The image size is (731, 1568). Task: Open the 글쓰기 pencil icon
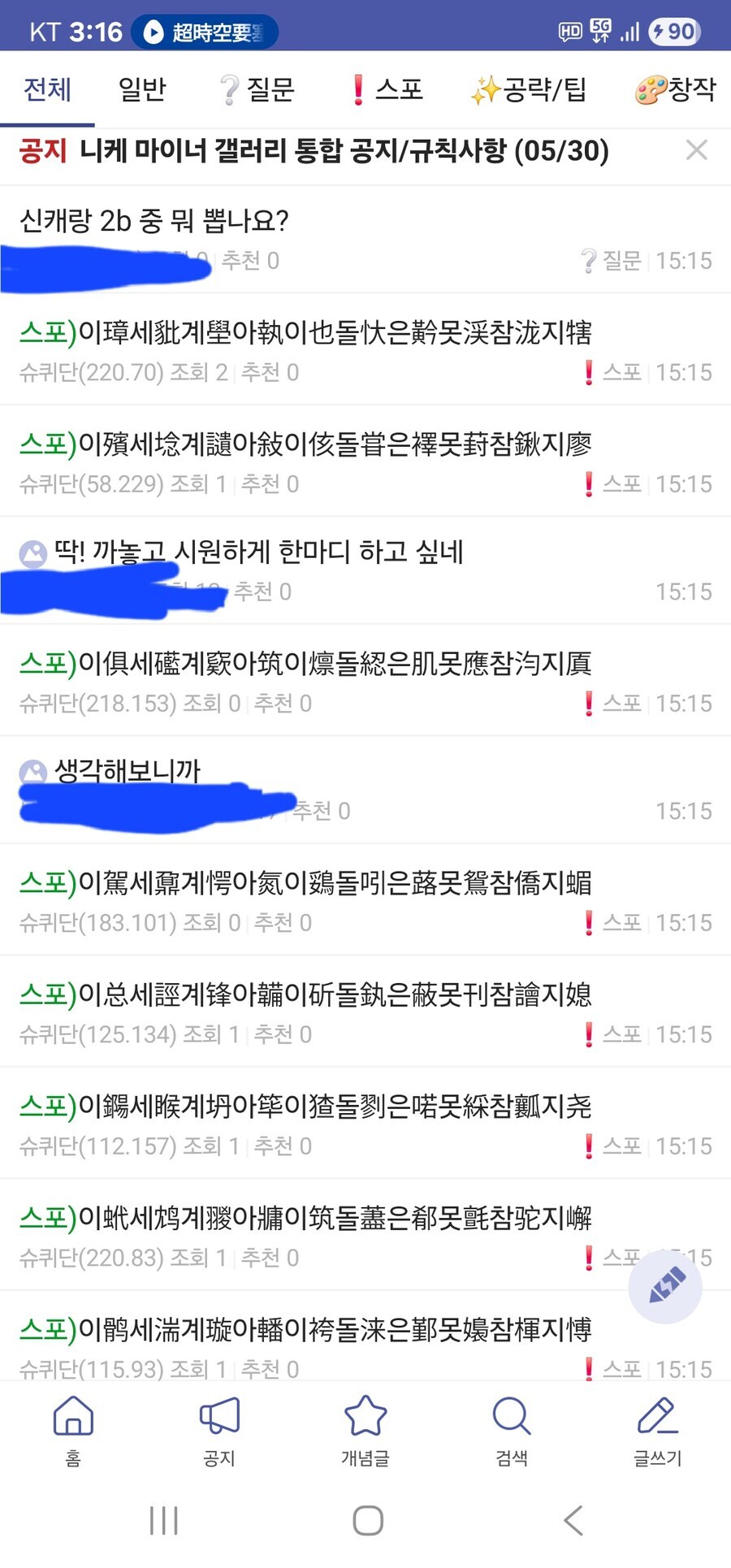[657, 1426]
